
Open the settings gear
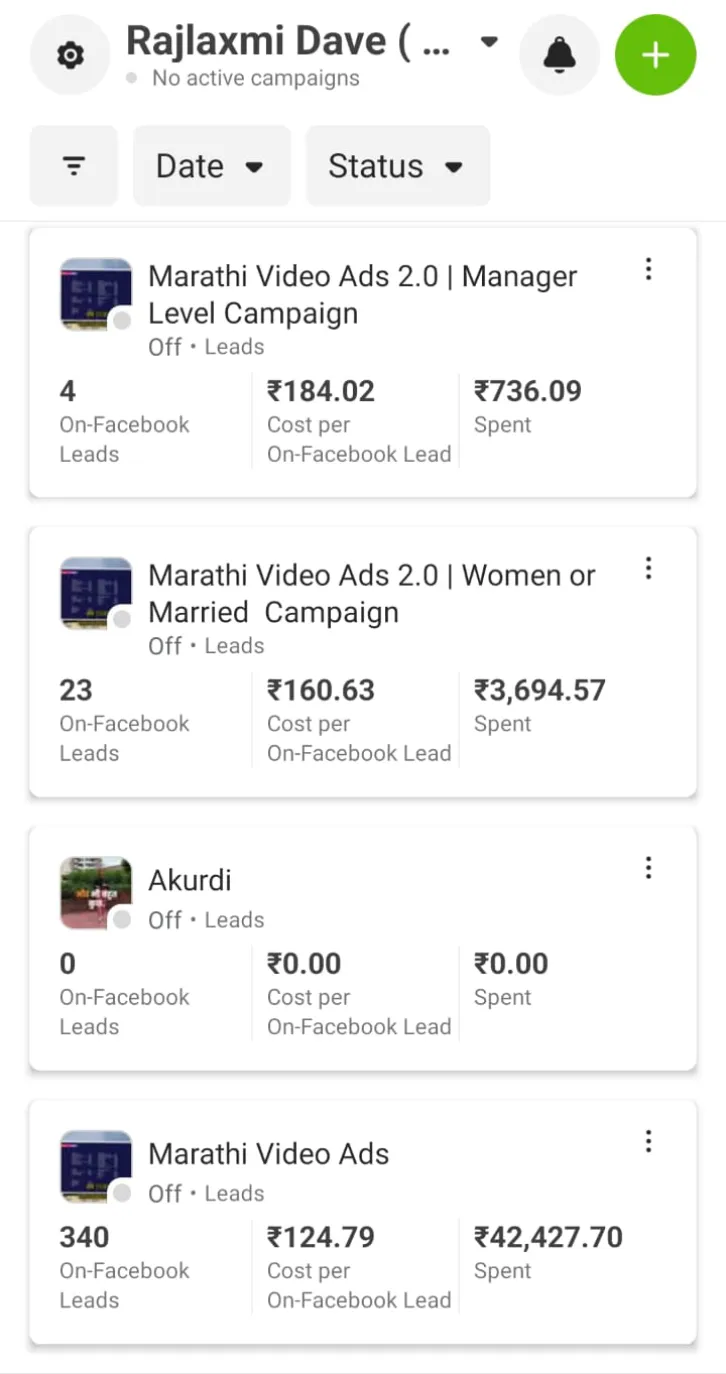click(69, 56)
